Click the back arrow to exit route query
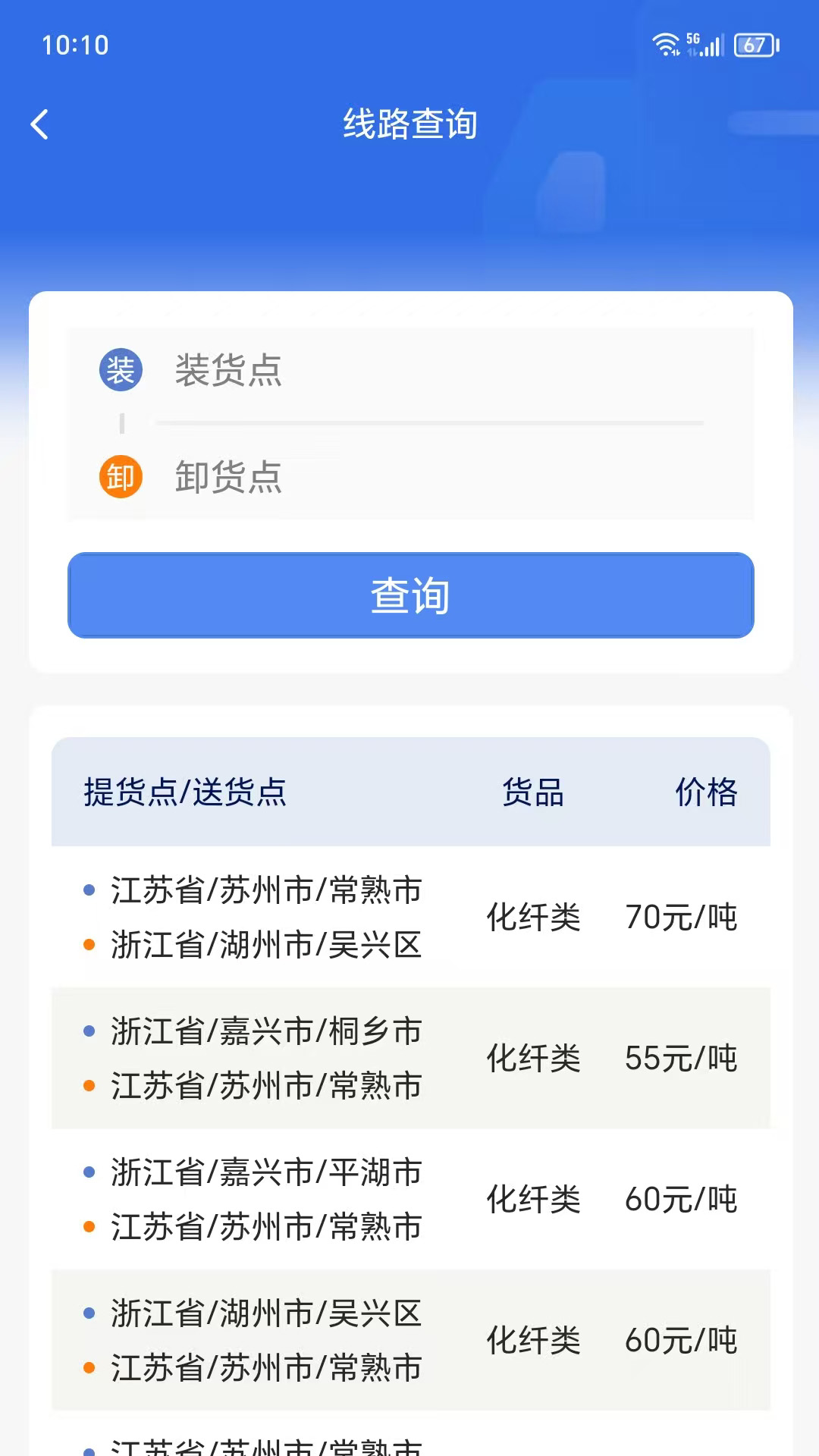Viewport: 819px width, 1456px height. click(39, 124)
